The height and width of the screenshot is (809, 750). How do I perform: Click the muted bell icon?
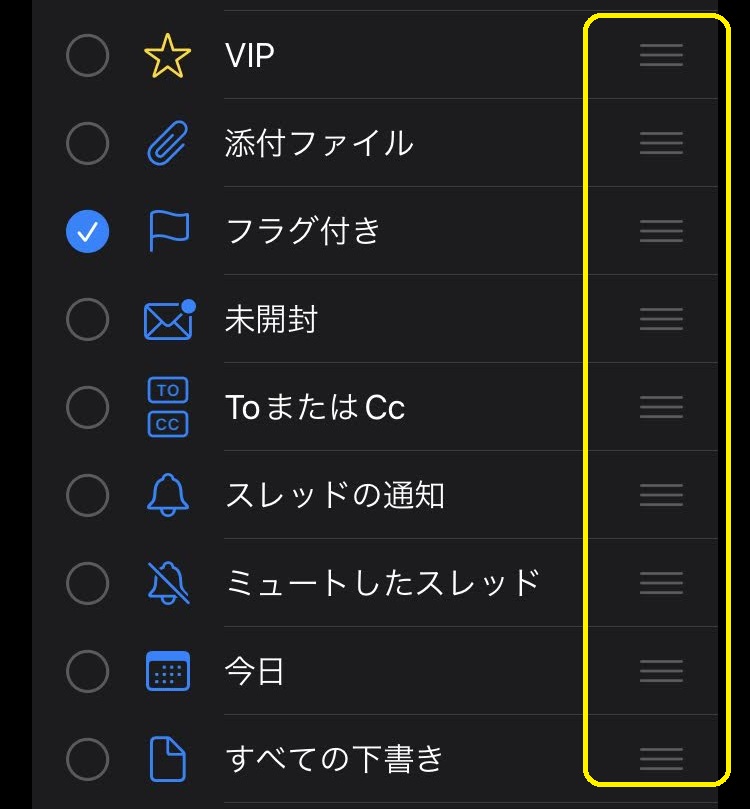pyautogui.click(x=167, y=583)
